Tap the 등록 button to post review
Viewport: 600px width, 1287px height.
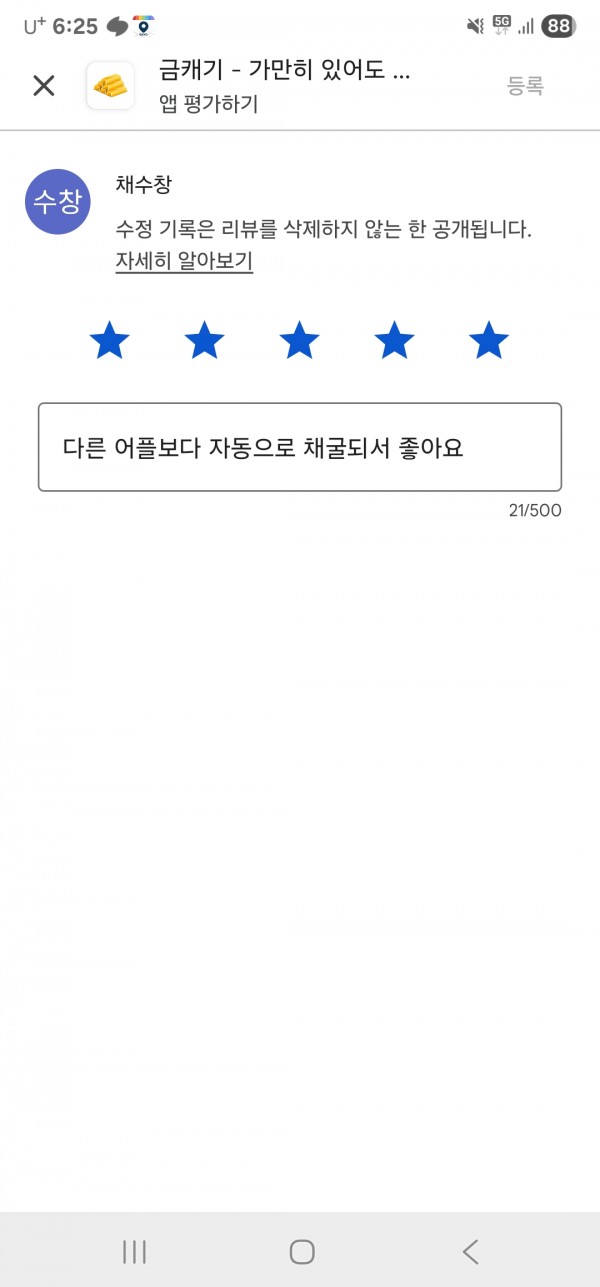[525, 86]
